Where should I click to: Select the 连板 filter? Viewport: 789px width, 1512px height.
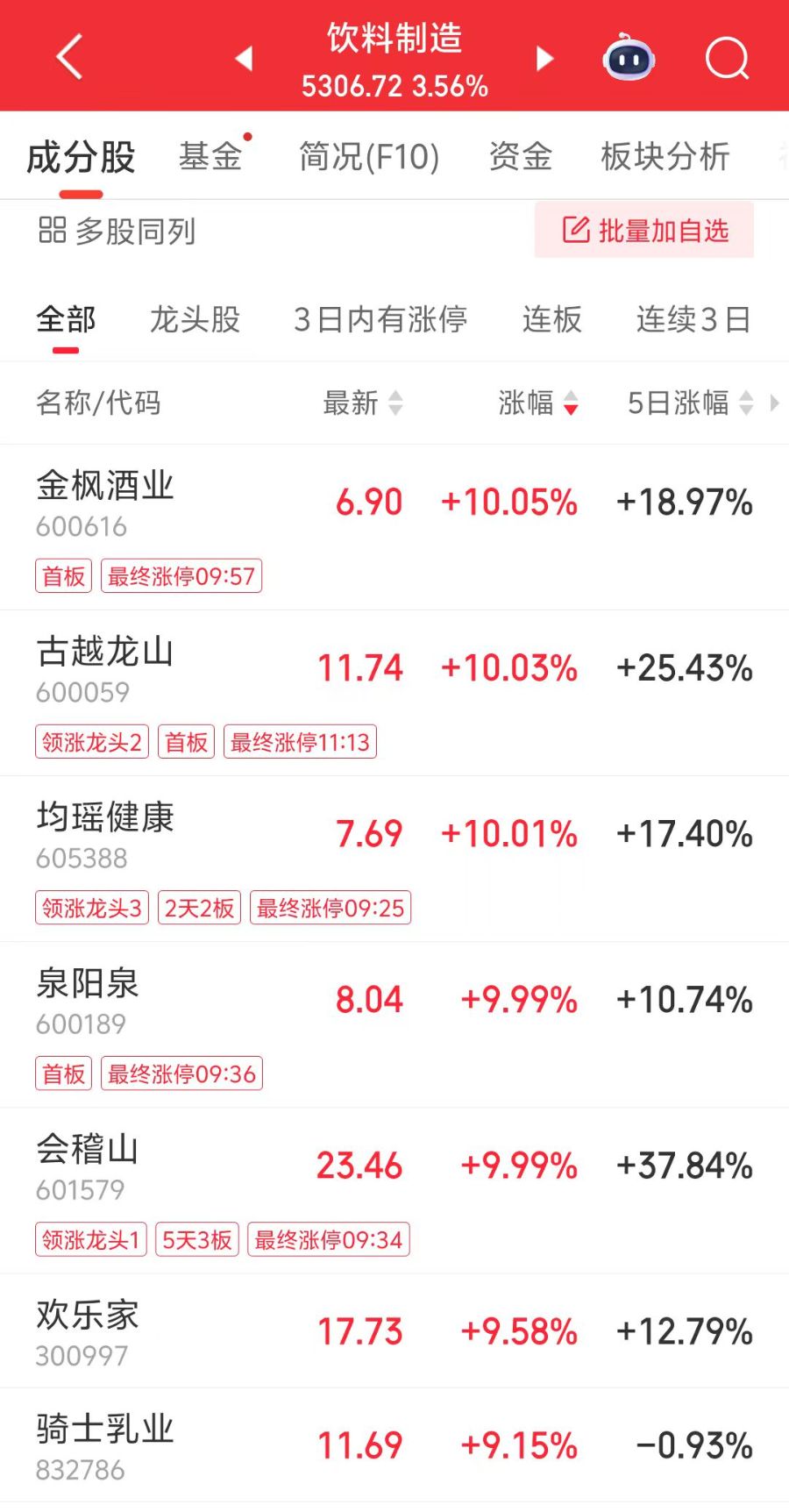point(551,319)
